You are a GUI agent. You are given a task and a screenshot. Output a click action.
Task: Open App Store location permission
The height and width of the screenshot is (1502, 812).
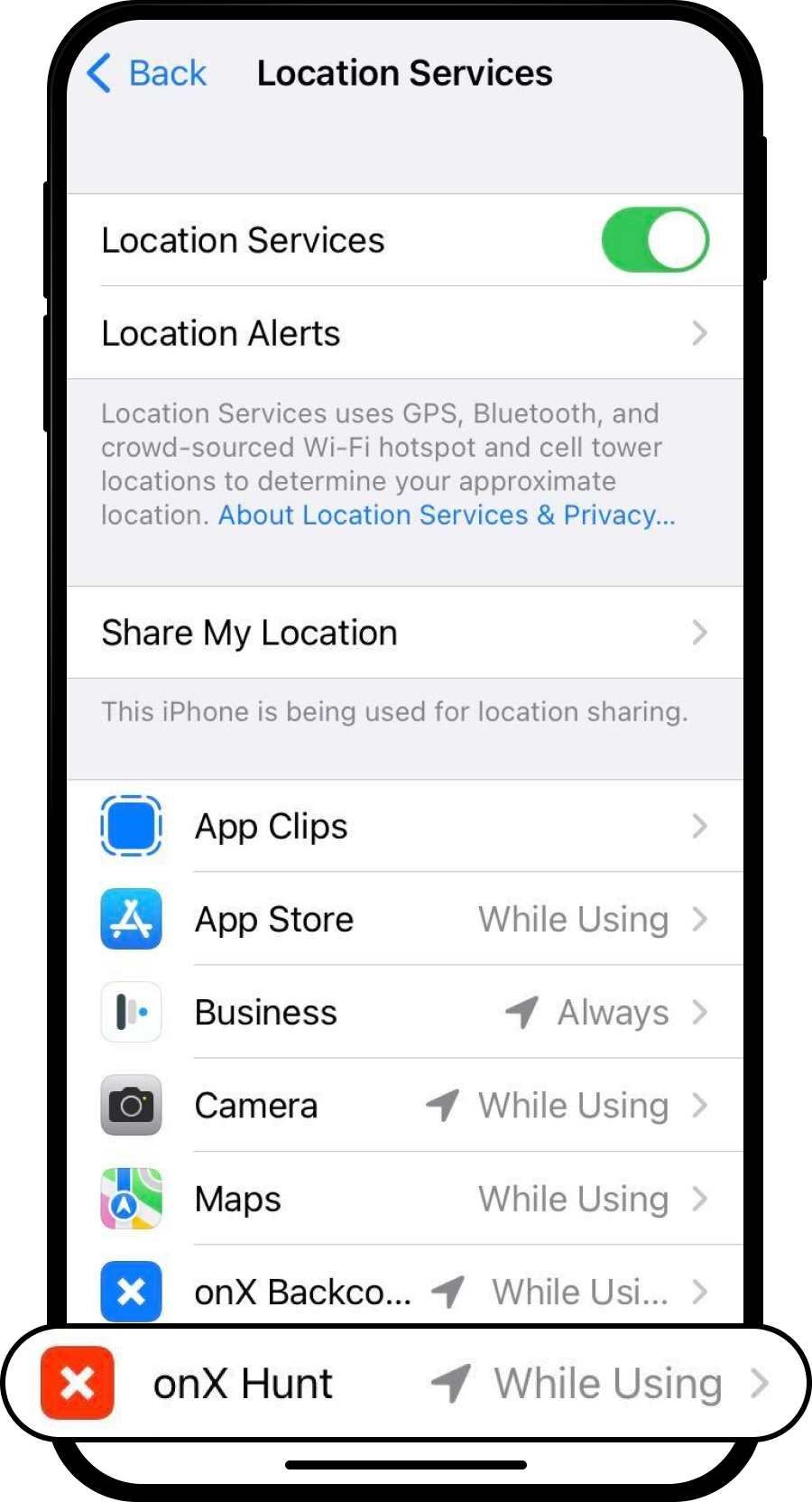click(404, 920)
